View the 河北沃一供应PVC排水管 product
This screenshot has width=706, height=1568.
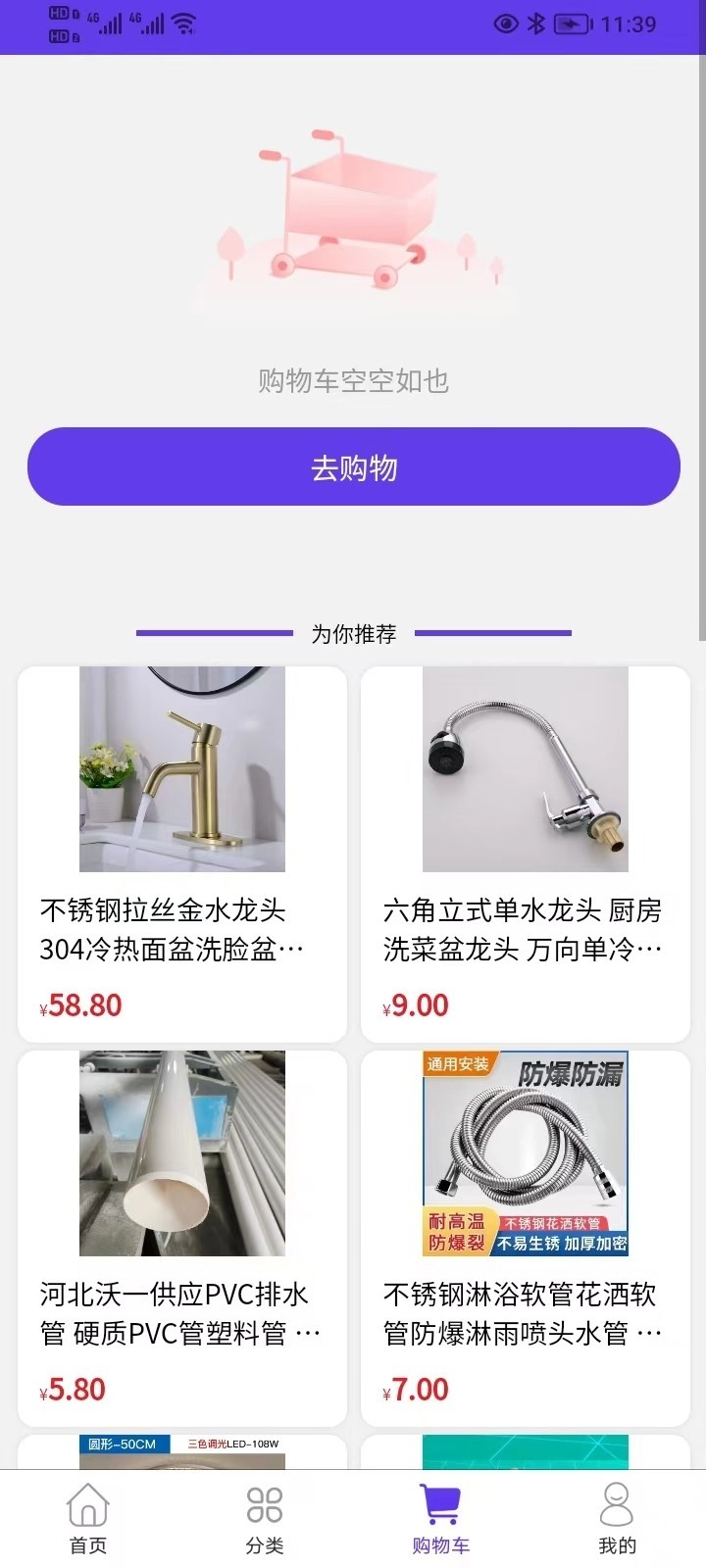click(182, 1237)
